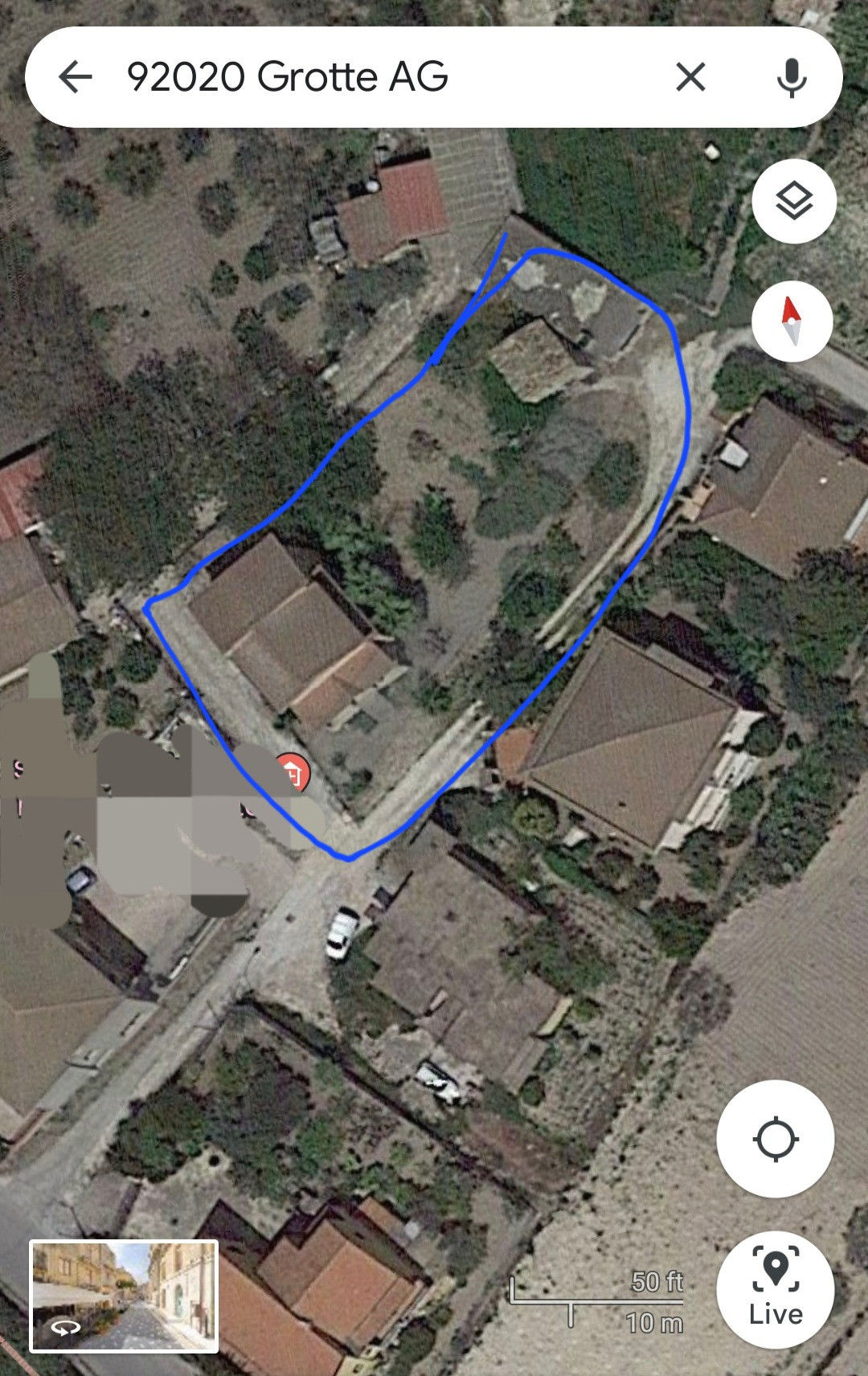Reset map orientation with the compass
Screen dimensions: 868x1376
[x=792, y=321]
